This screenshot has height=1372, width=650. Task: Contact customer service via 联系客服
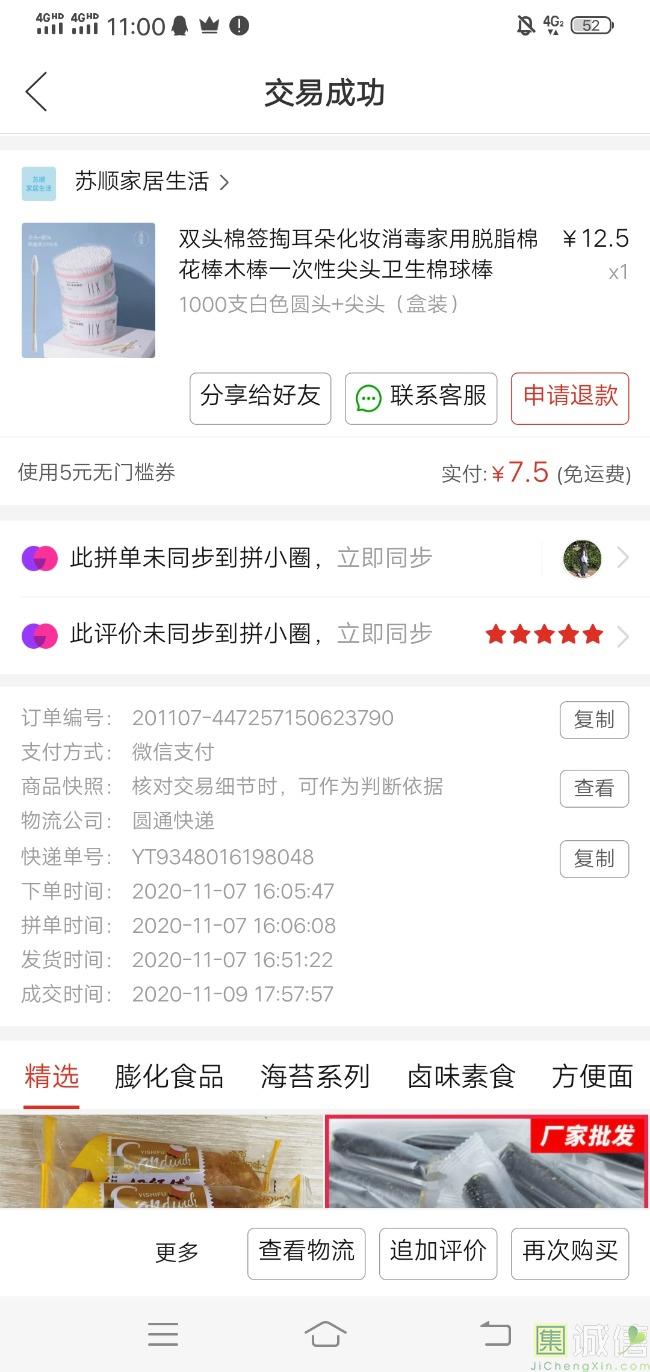(x=421, y=397)
